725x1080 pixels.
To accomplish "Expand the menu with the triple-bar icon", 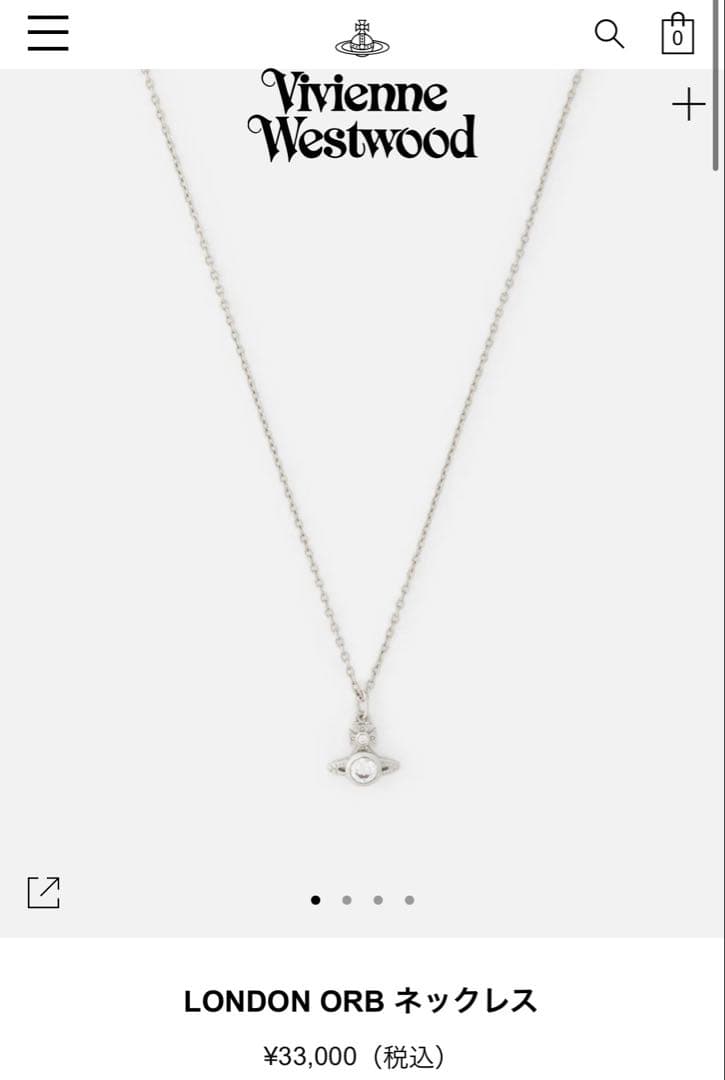I will coord(47,33).
